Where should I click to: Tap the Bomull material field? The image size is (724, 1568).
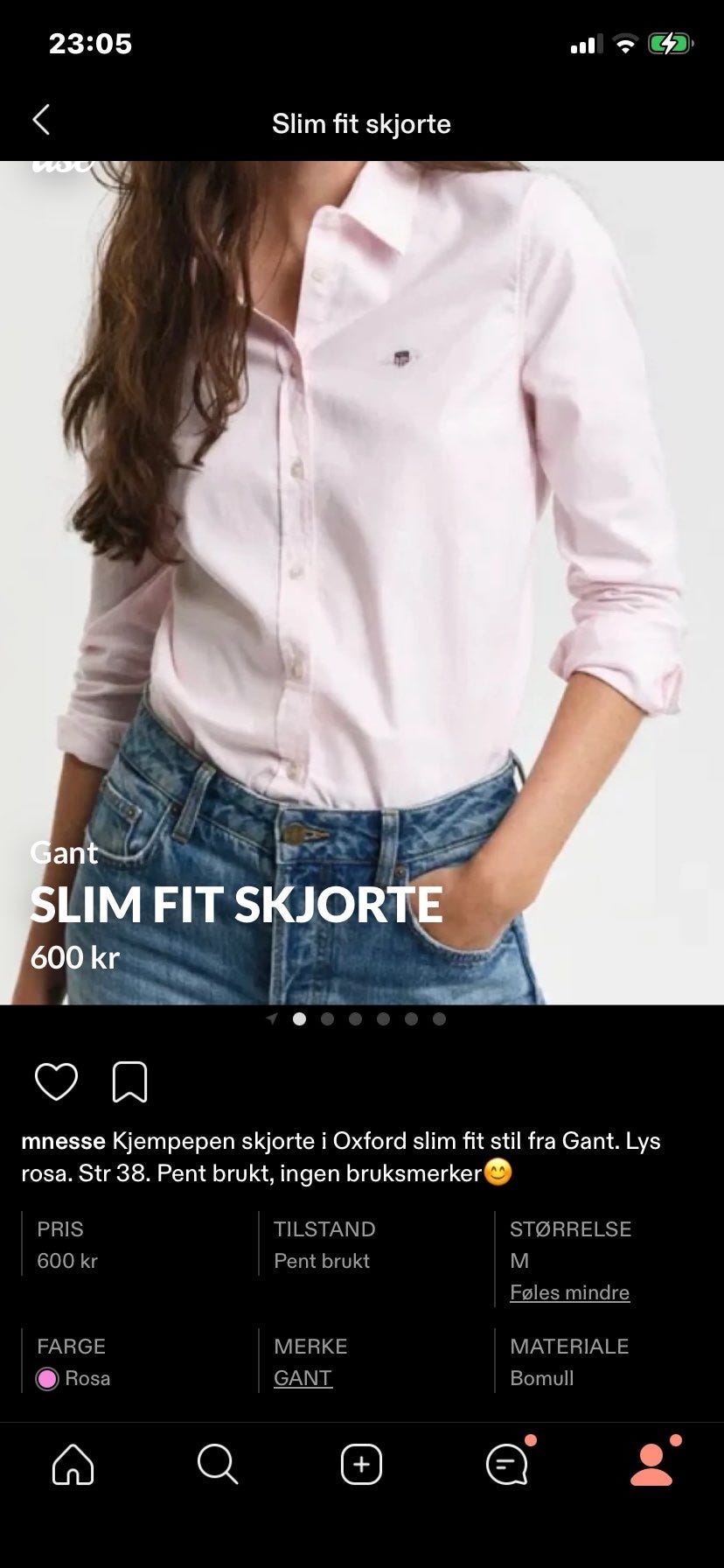[542, 1377]
